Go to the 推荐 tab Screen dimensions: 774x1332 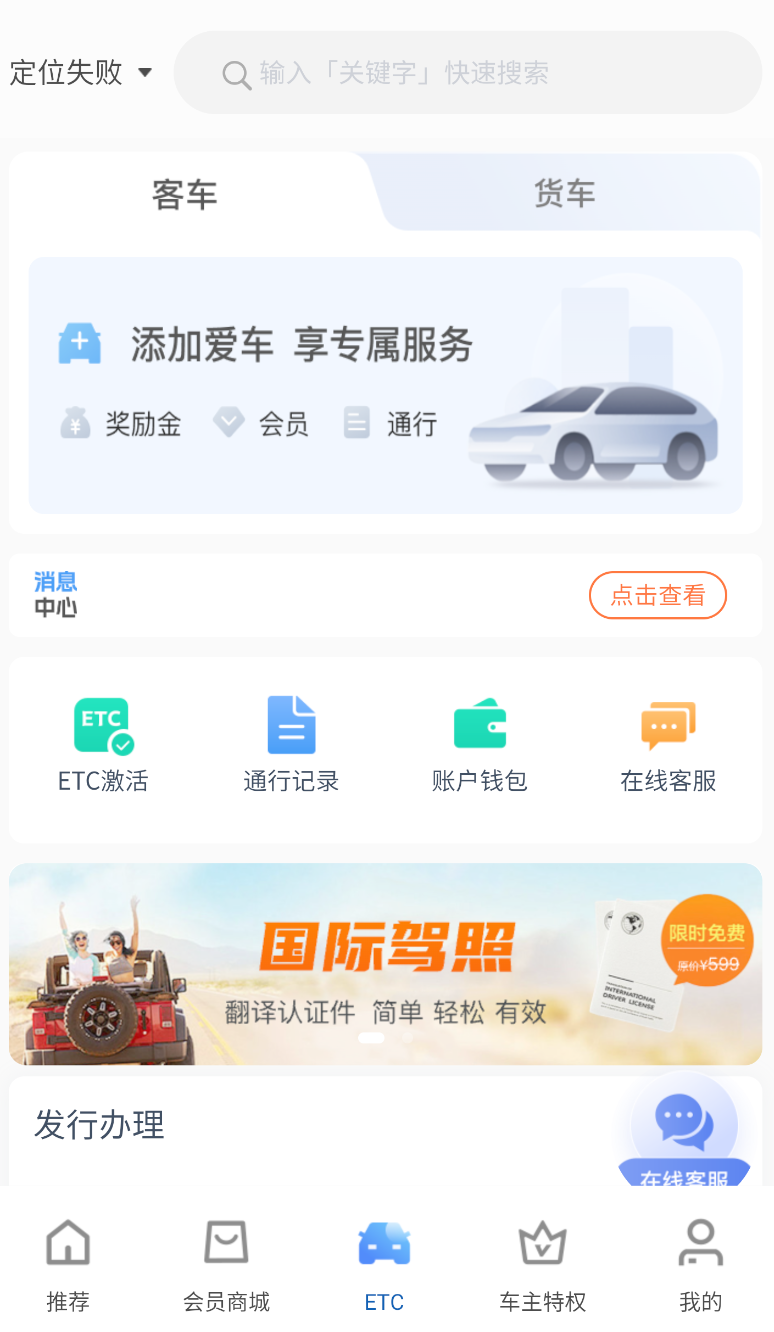(x=68, y=1264)
